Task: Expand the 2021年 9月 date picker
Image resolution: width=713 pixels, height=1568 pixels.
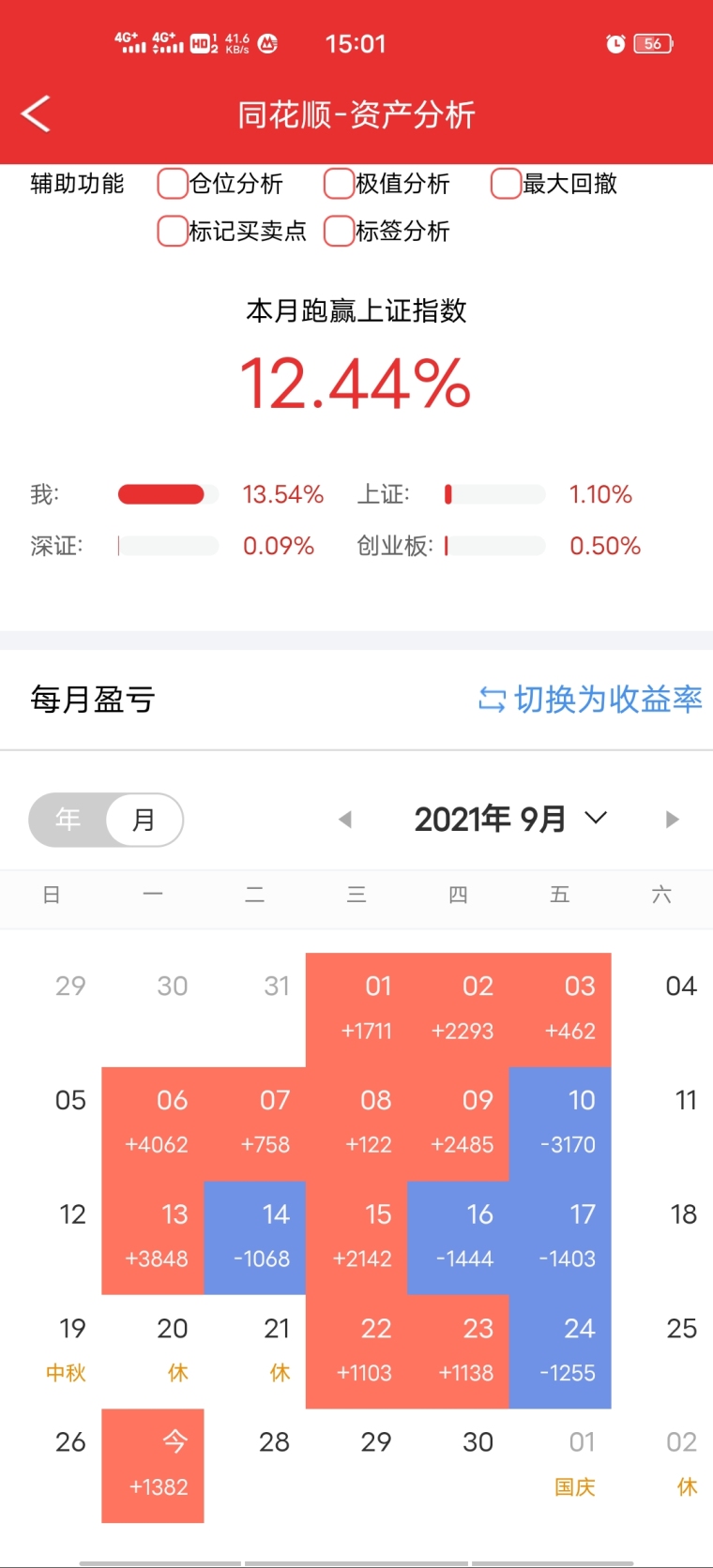Action: [x=511, y=820]
